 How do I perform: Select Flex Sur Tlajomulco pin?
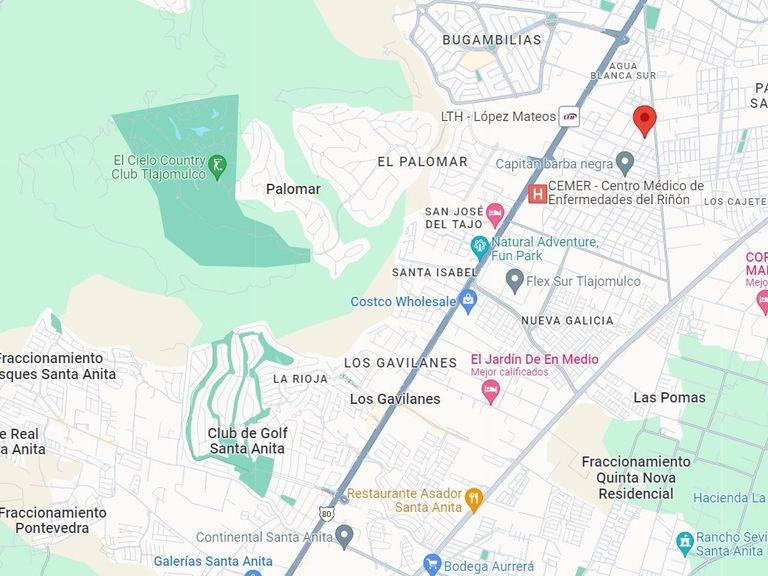pyautogui.click(x=514, y=281)
